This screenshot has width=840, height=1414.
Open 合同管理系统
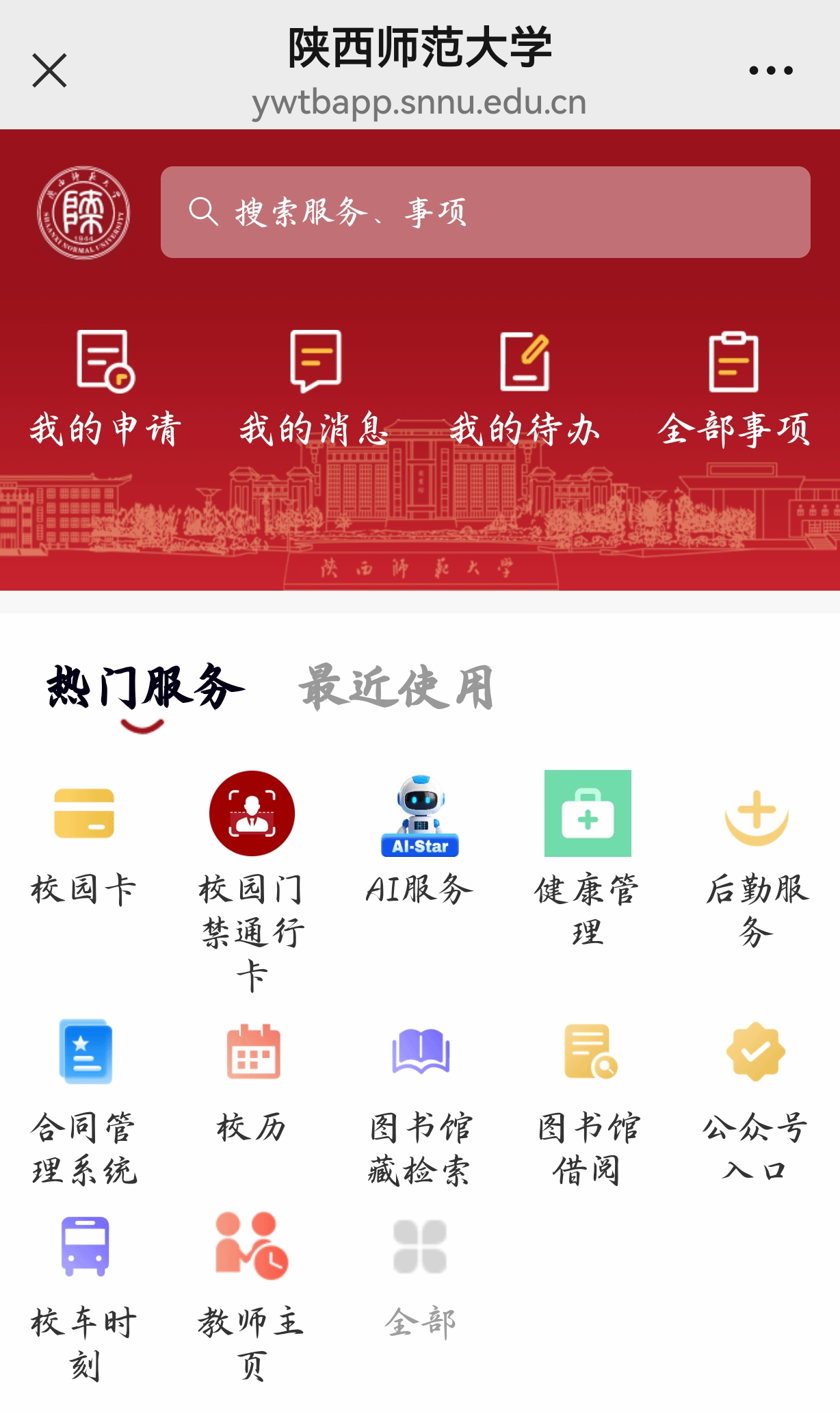click(84, 1095)
